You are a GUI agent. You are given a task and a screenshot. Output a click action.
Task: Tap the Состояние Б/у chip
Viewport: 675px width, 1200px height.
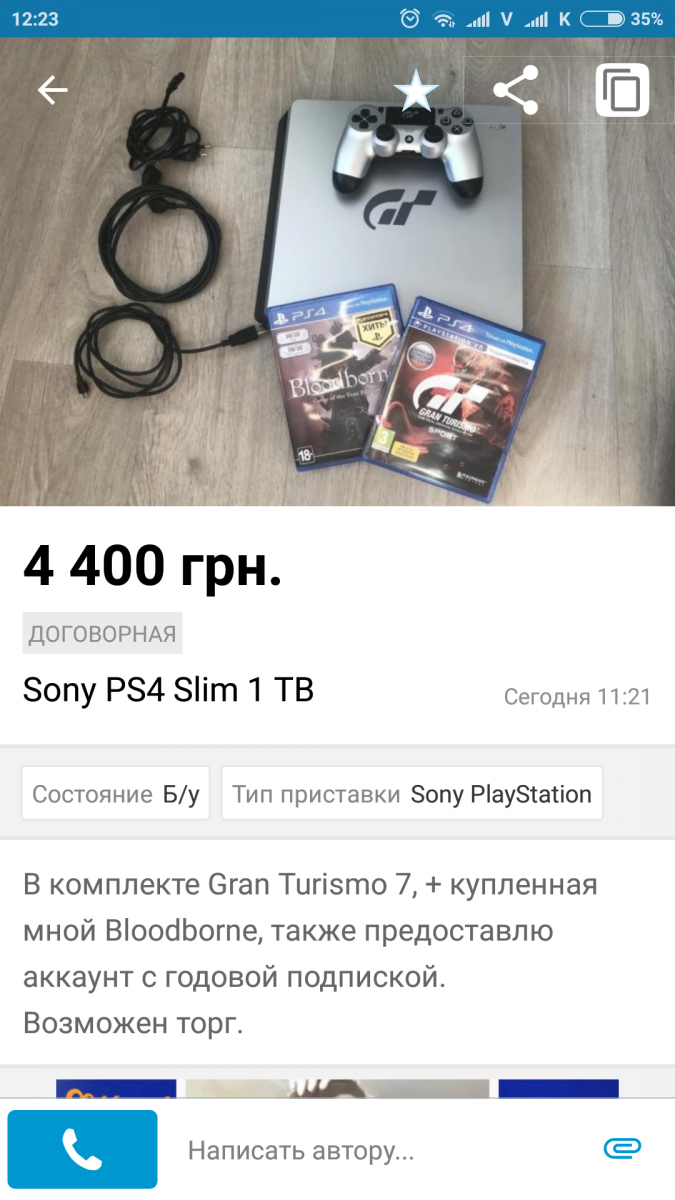(116, 794)
